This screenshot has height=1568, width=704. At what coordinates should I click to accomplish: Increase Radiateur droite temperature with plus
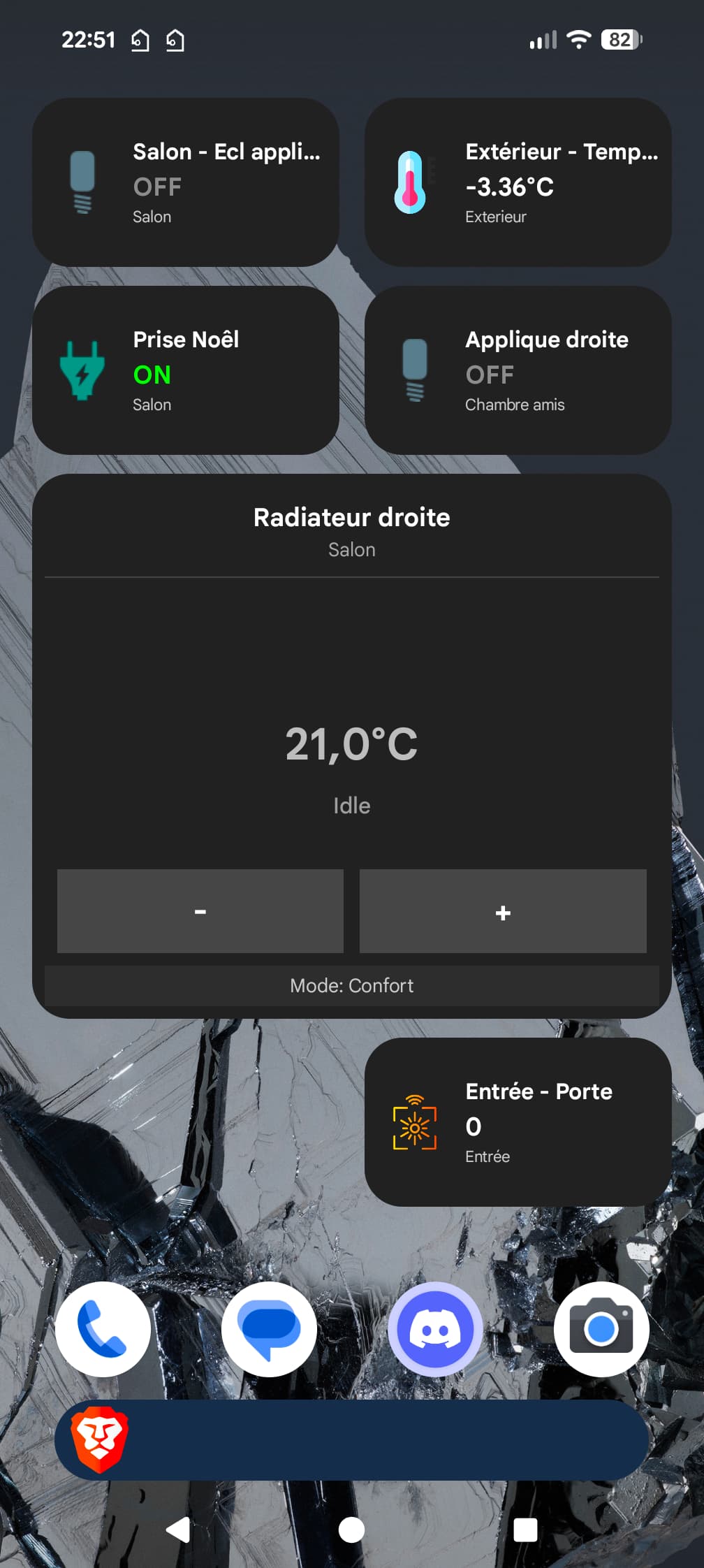[503, 911]
